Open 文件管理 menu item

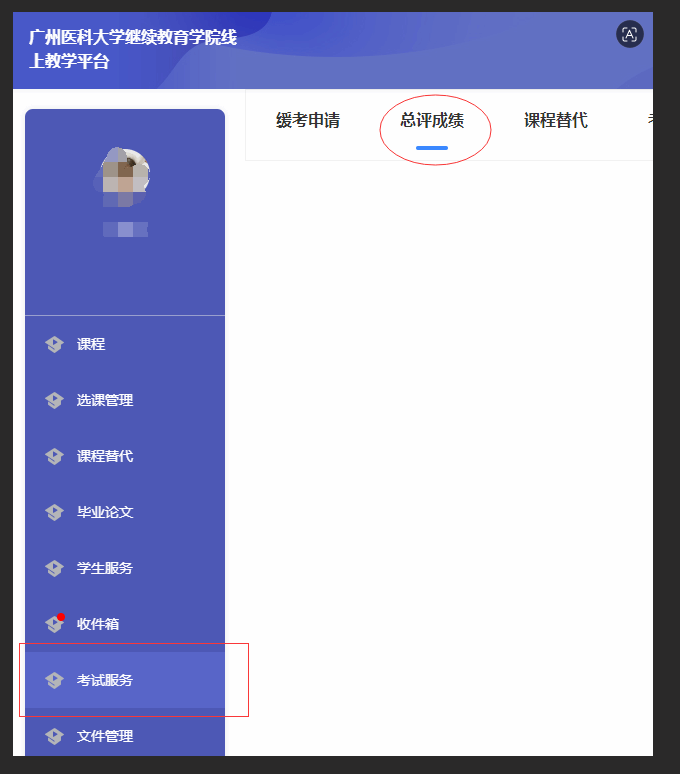125,736
